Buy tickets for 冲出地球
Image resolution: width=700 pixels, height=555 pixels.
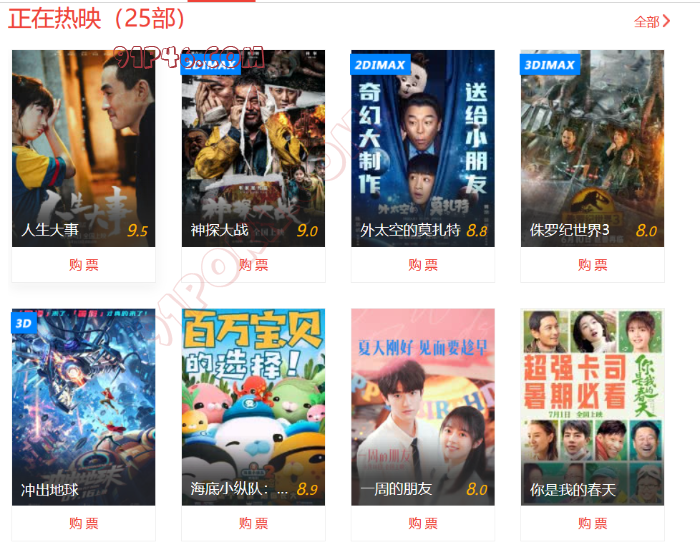84,523
